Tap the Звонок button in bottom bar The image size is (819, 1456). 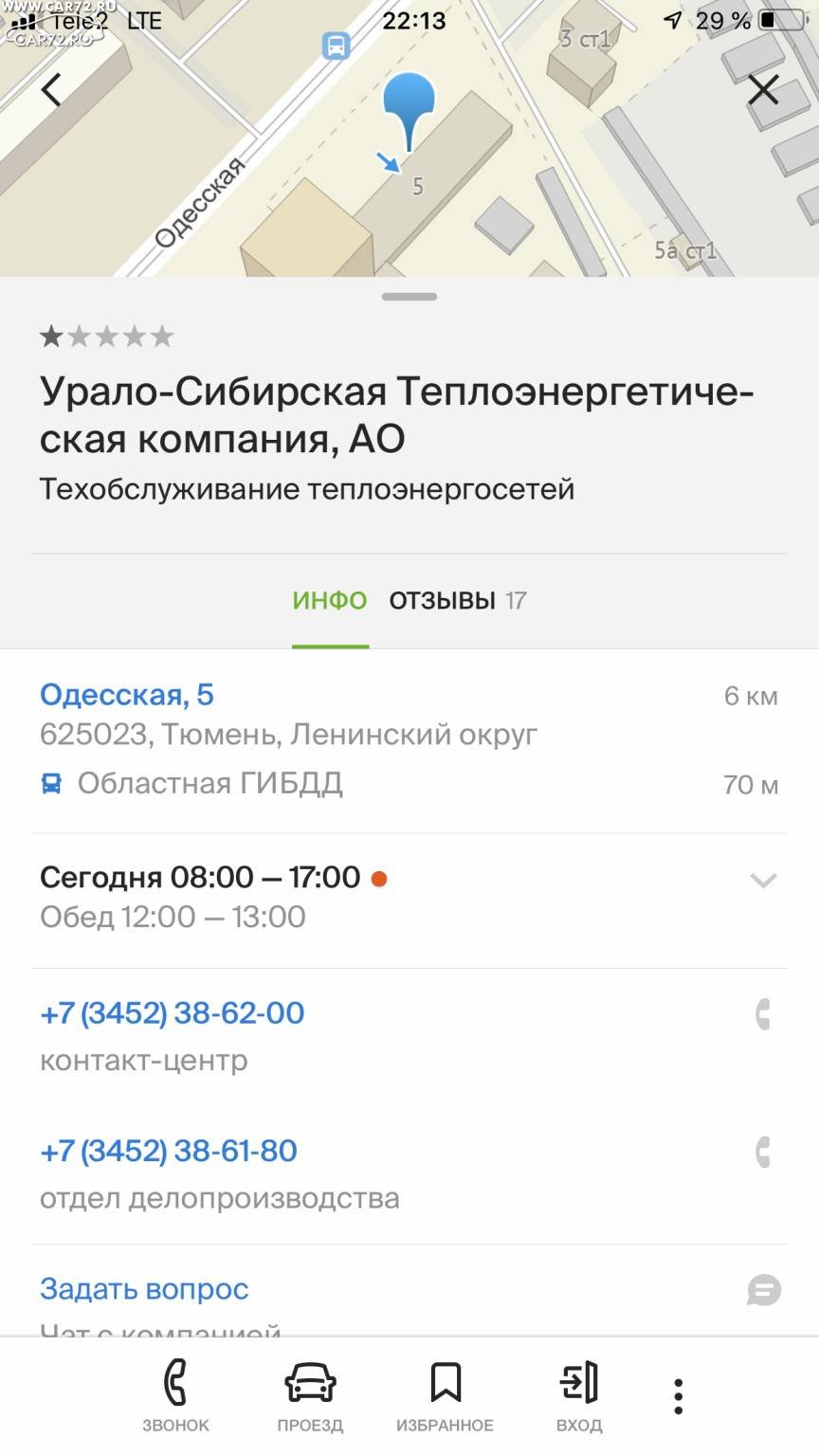pyautogui.click(x=175, y=1396)
